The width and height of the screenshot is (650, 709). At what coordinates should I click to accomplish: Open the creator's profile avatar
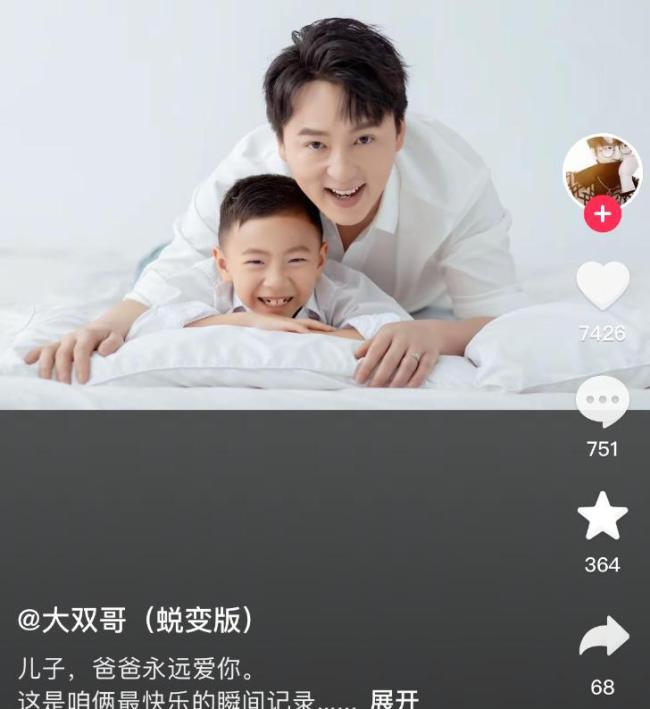(602, 170)
